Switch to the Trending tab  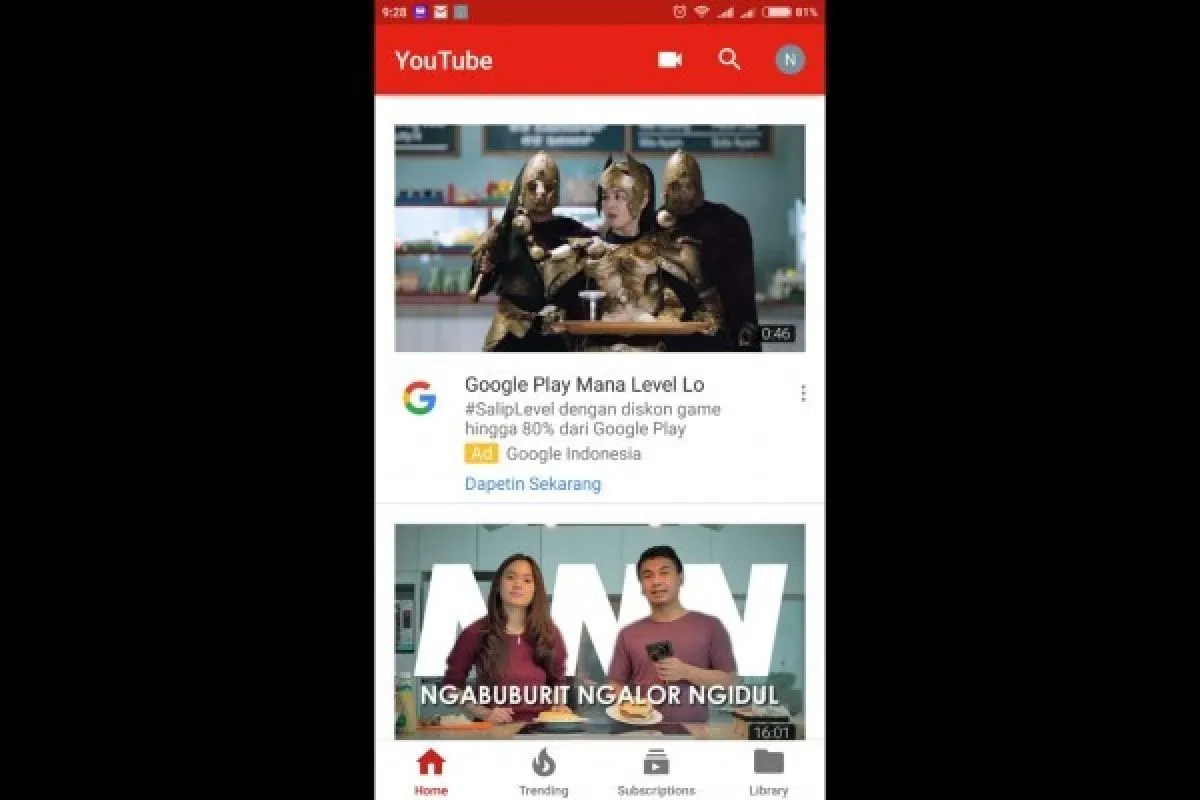pyautogui.click(x=543, y=772)
